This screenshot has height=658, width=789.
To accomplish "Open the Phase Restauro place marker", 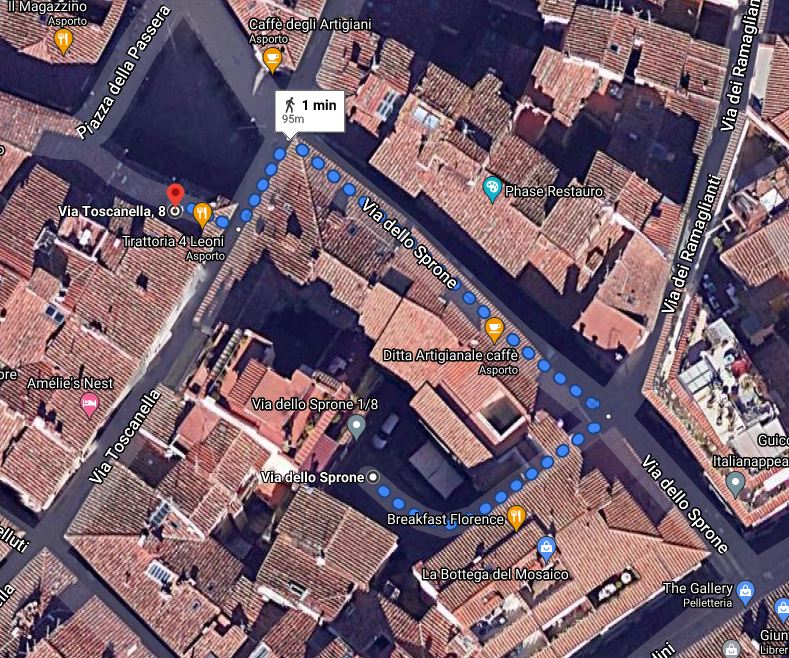I will click(x=492, y=187).
